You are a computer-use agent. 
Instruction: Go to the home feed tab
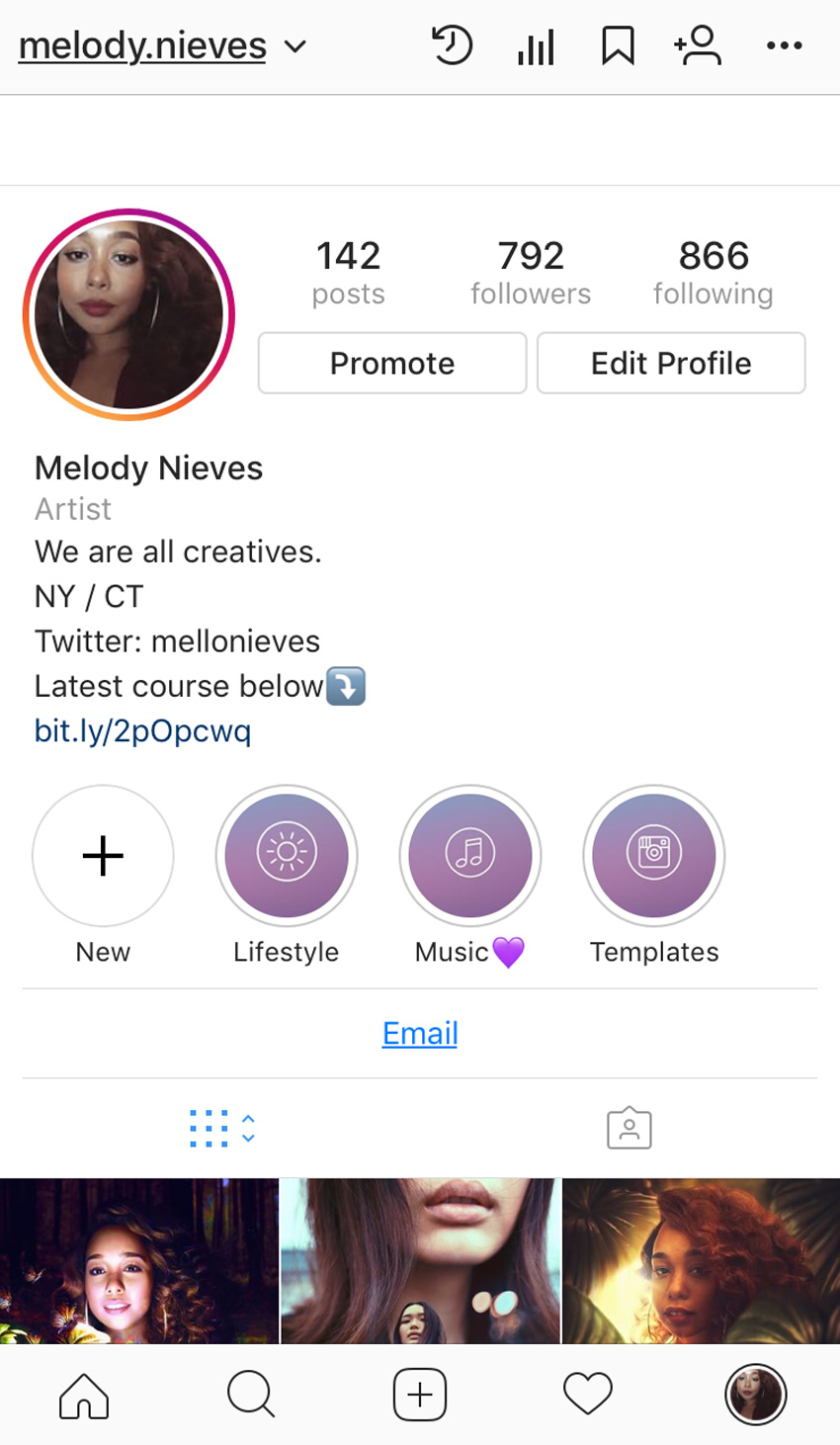84,1395
